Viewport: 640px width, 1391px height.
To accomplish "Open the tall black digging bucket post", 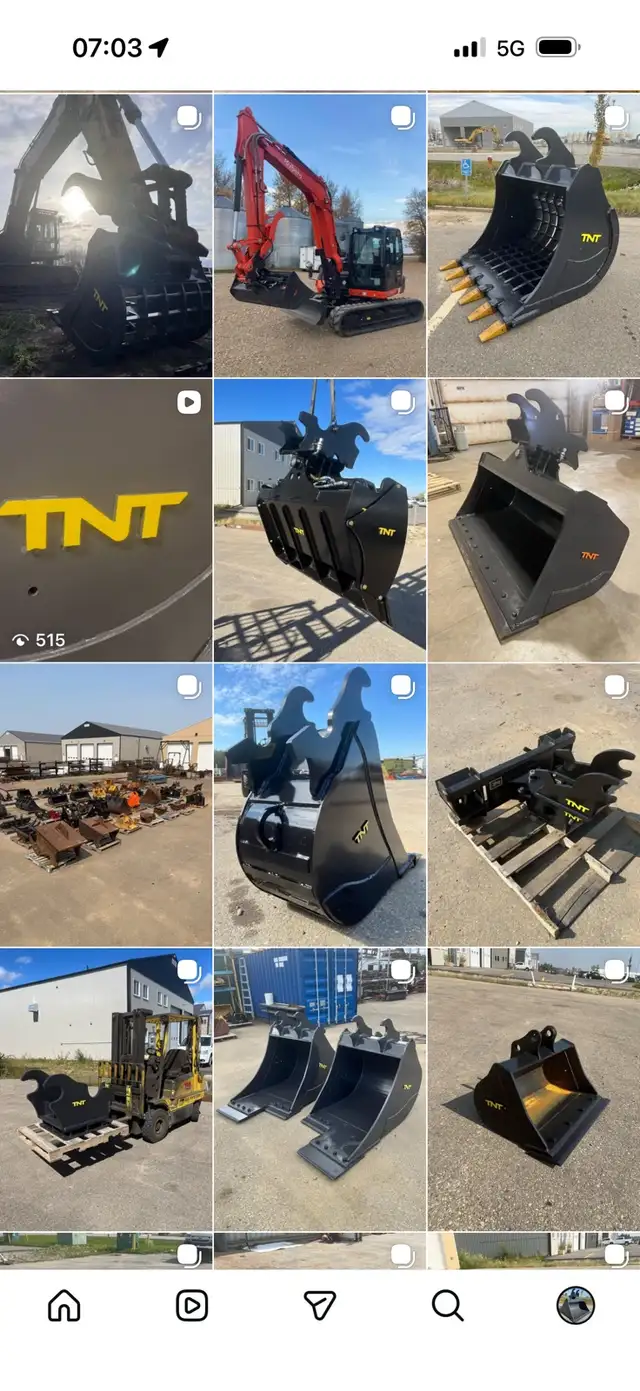I will pos(319,805).
